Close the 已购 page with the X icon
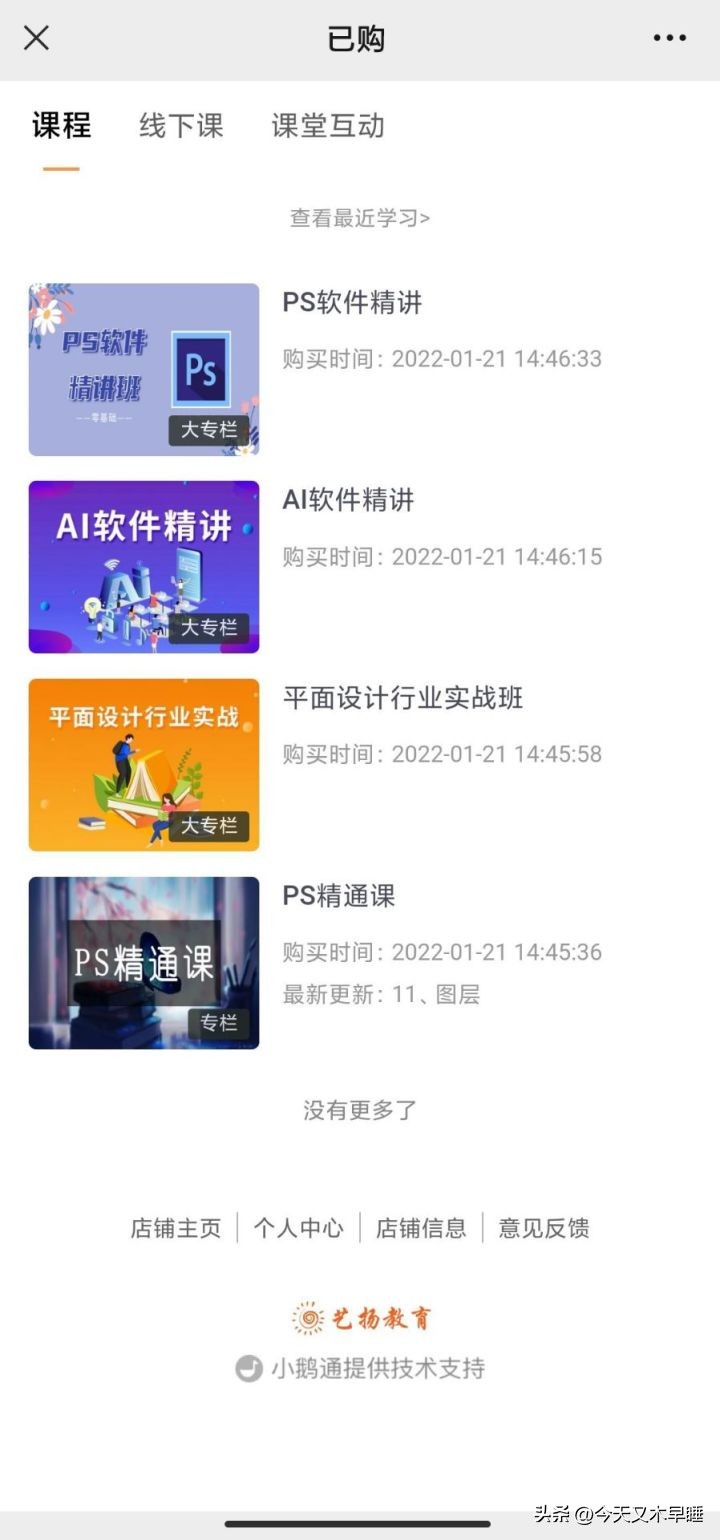The height and width of the screenshot is (1540, 720). (x=36, y=38)
